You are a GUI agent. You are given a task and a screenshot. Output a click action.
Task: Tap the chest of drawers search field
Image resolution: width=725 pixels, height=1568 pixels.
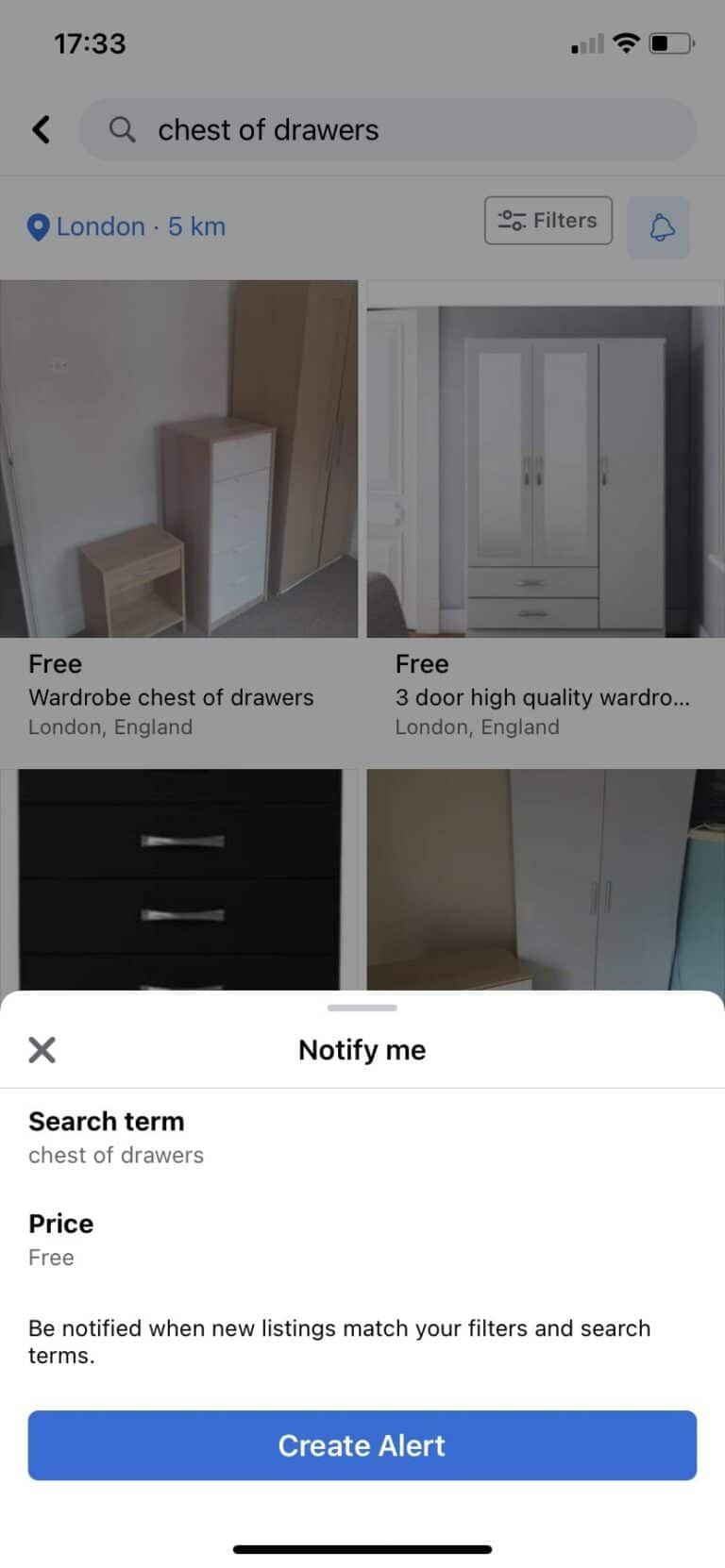pos(389,129)
